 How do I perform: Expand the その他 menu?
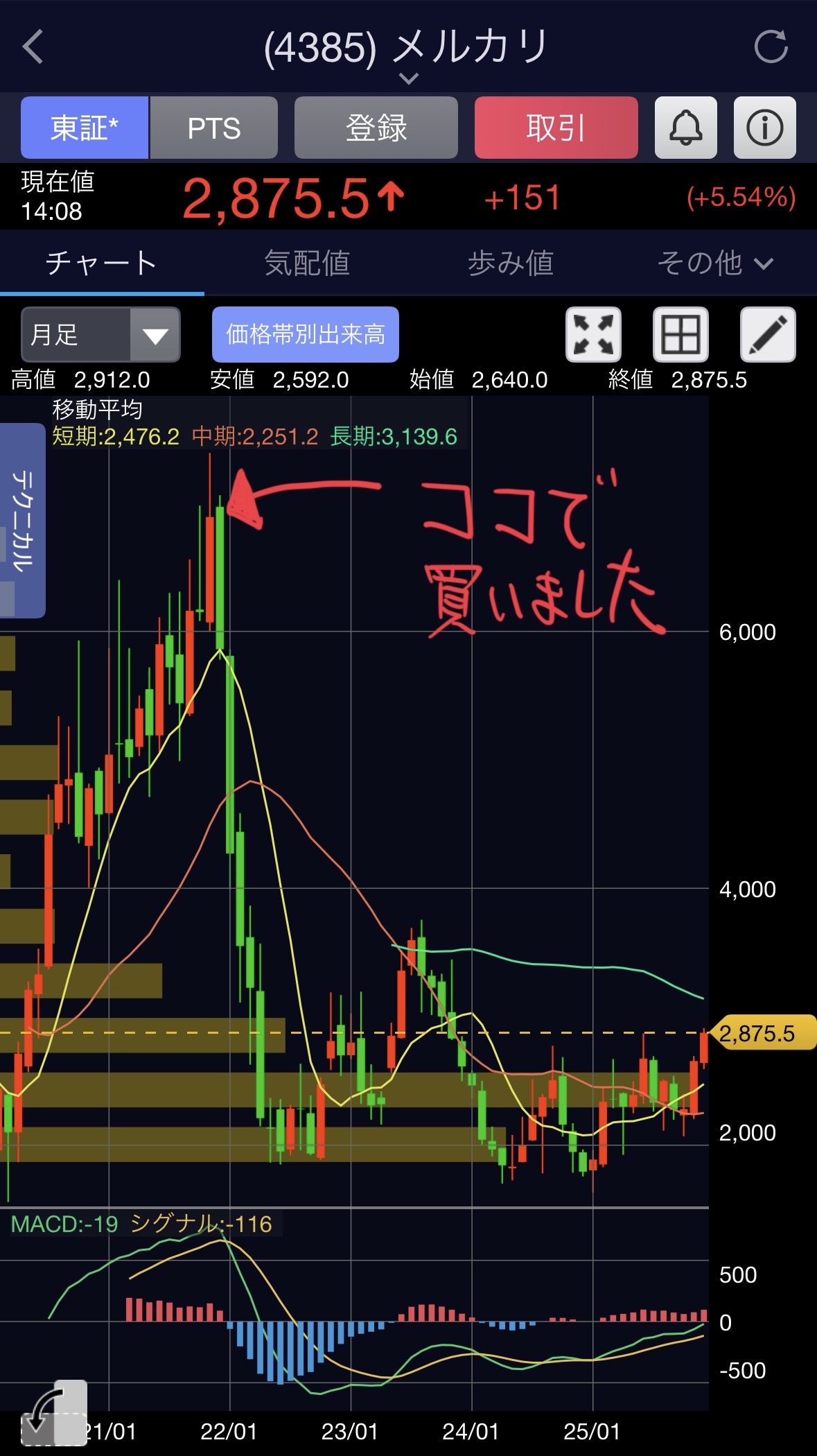714,263
